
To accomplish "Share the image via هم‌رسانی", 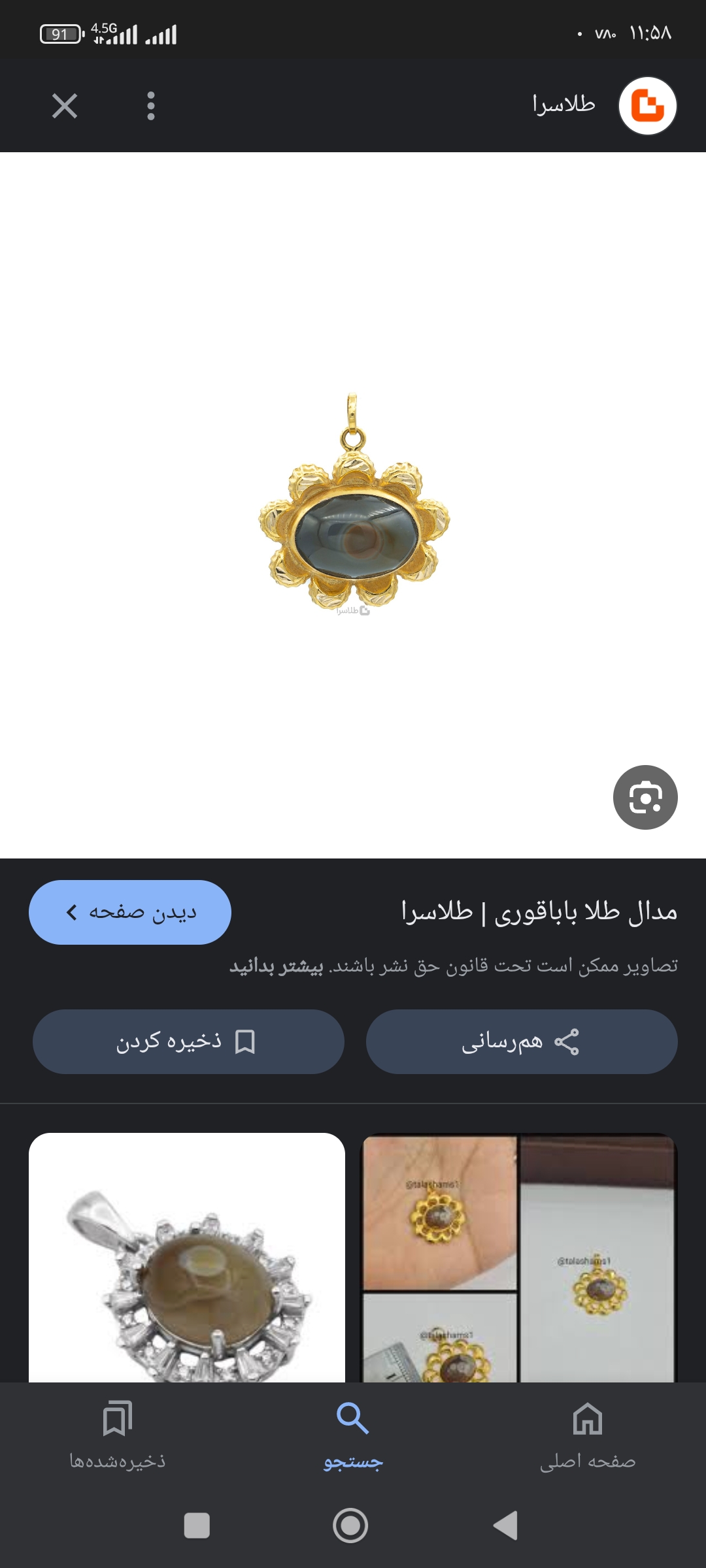I will (521, 1041).
